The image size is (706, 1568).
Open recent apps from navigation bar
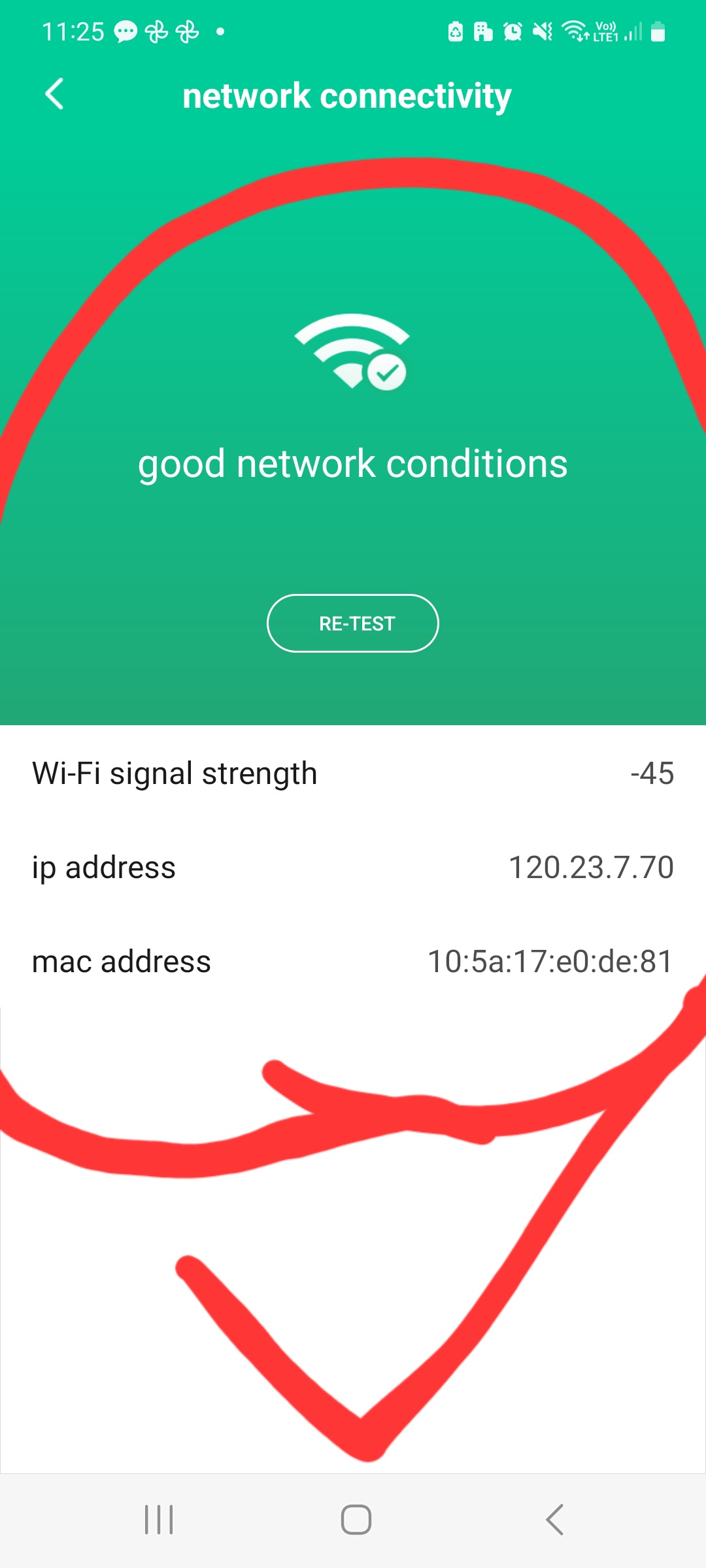(x=159, y=1518)
